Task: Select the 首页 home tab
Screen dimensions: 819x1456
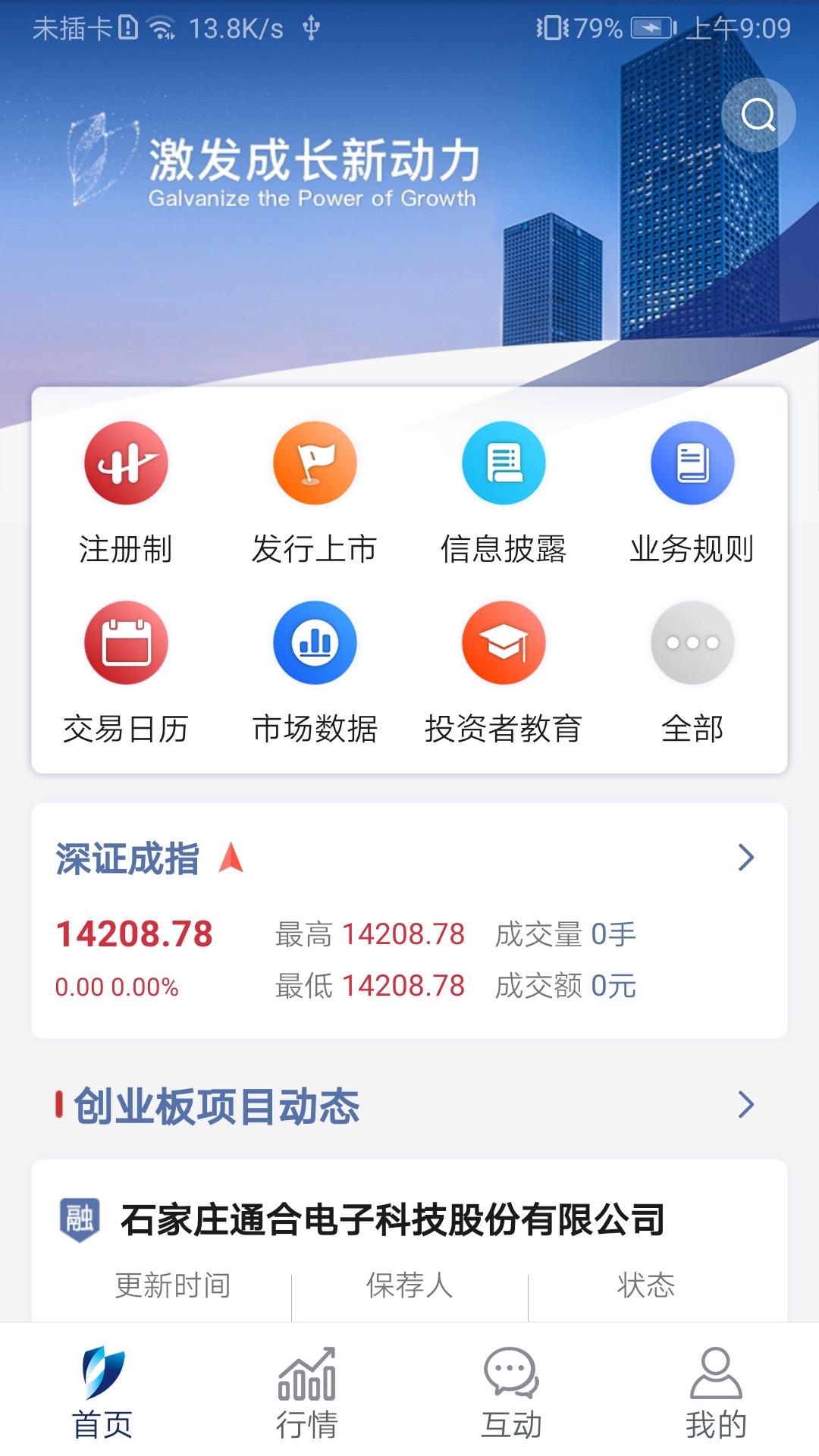Action: click(x=102, y=1401)
